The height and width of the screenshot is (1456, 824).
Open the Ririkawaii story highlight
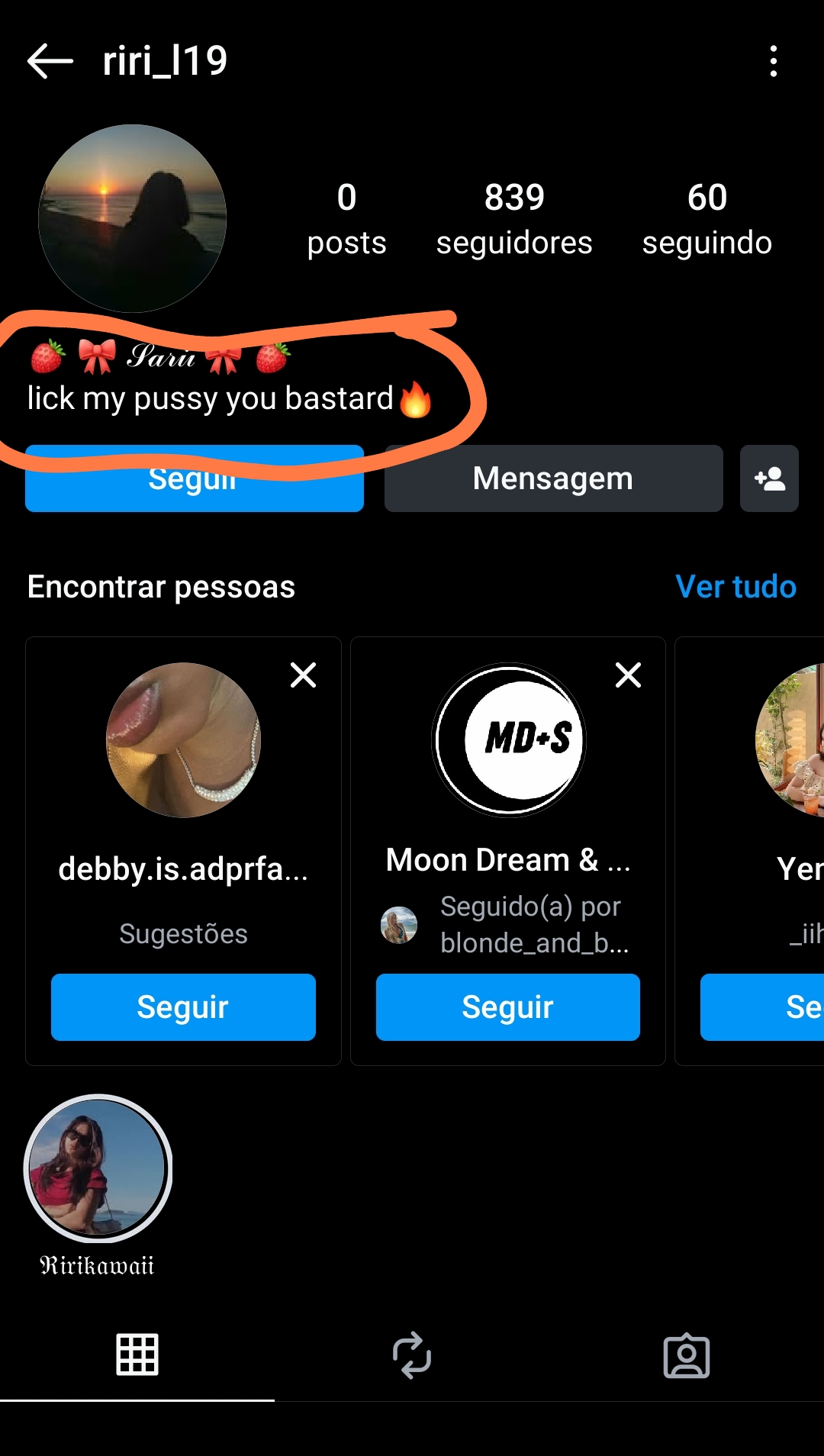point(98,1168)
